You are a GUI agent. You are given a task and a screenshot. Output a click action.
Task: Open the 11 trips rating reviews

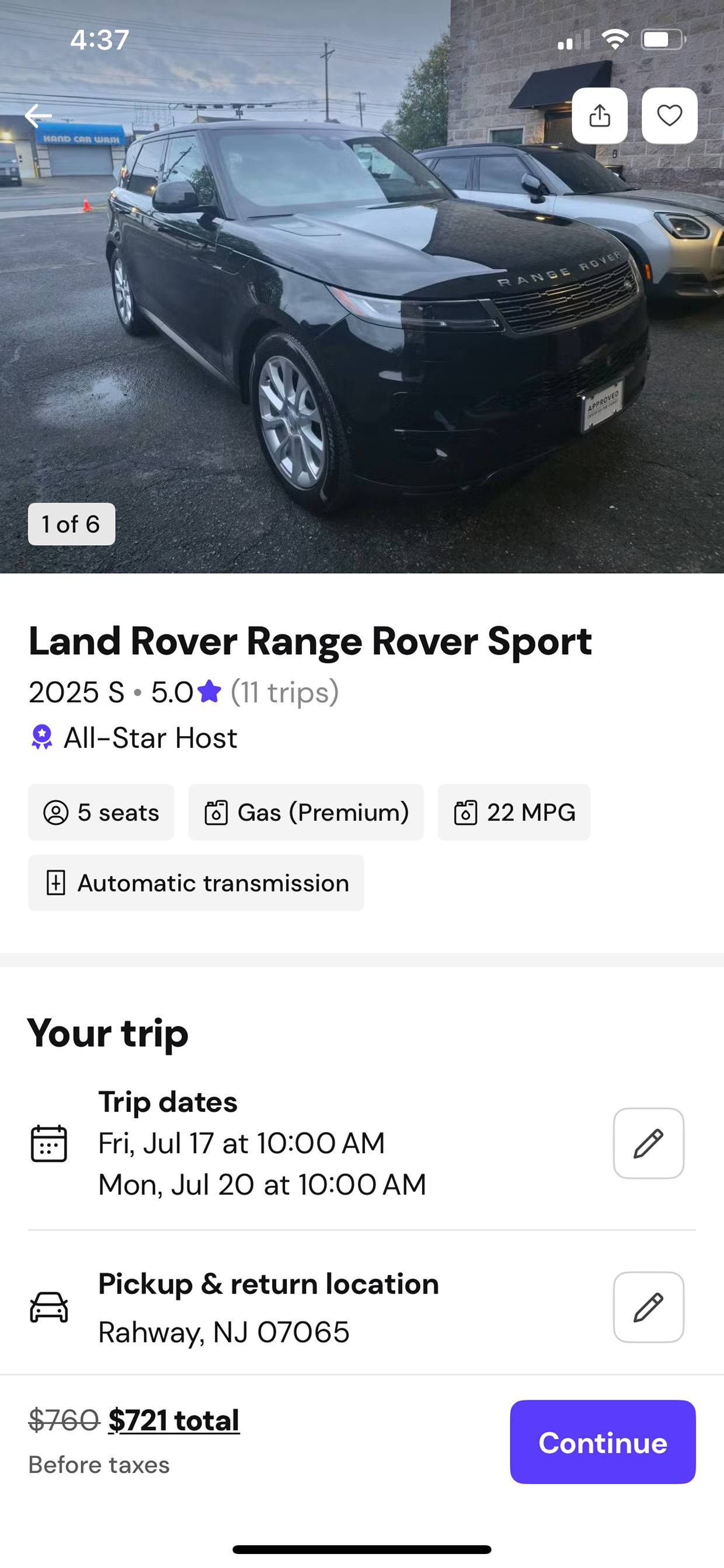coord(284,692)
